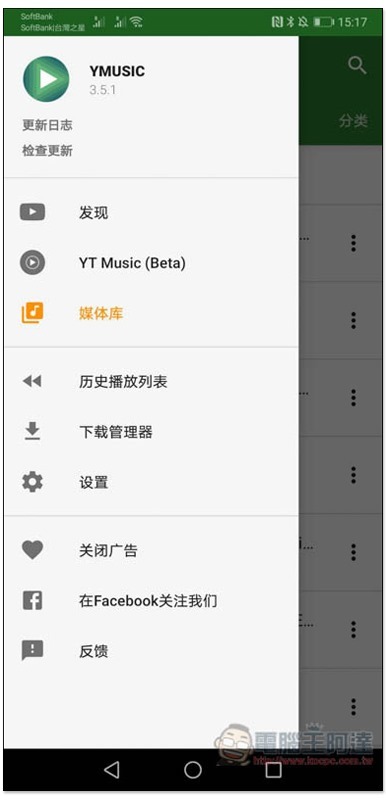
Task: Tap 关闭广告 to remove ads
Action: click(151, 551)
